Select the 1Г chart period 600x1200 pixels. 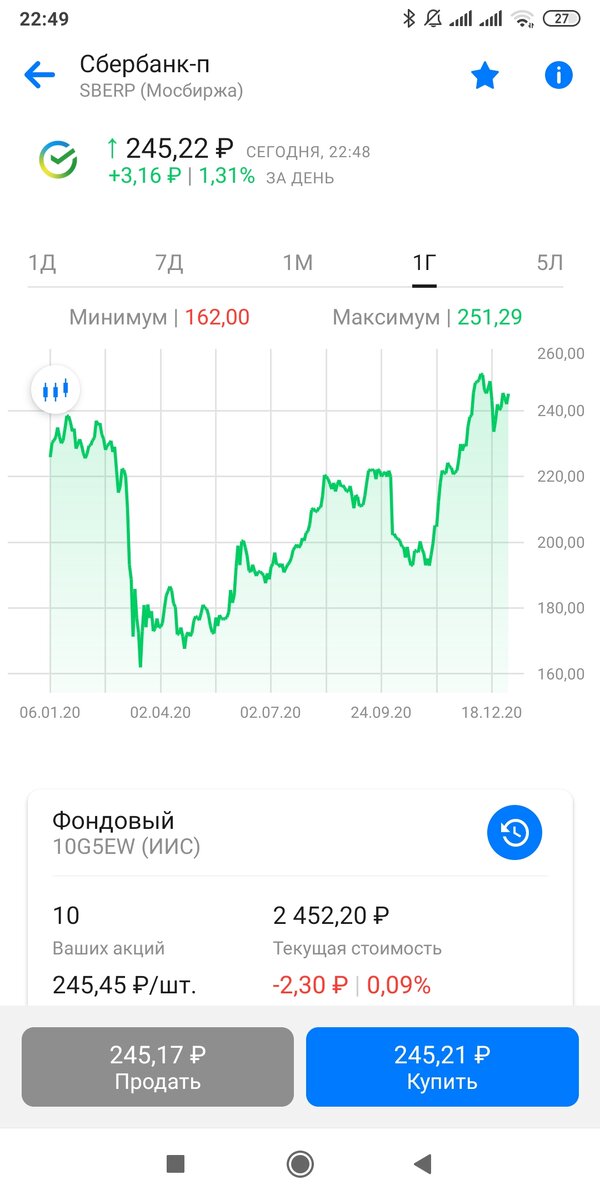click(425, 263)
